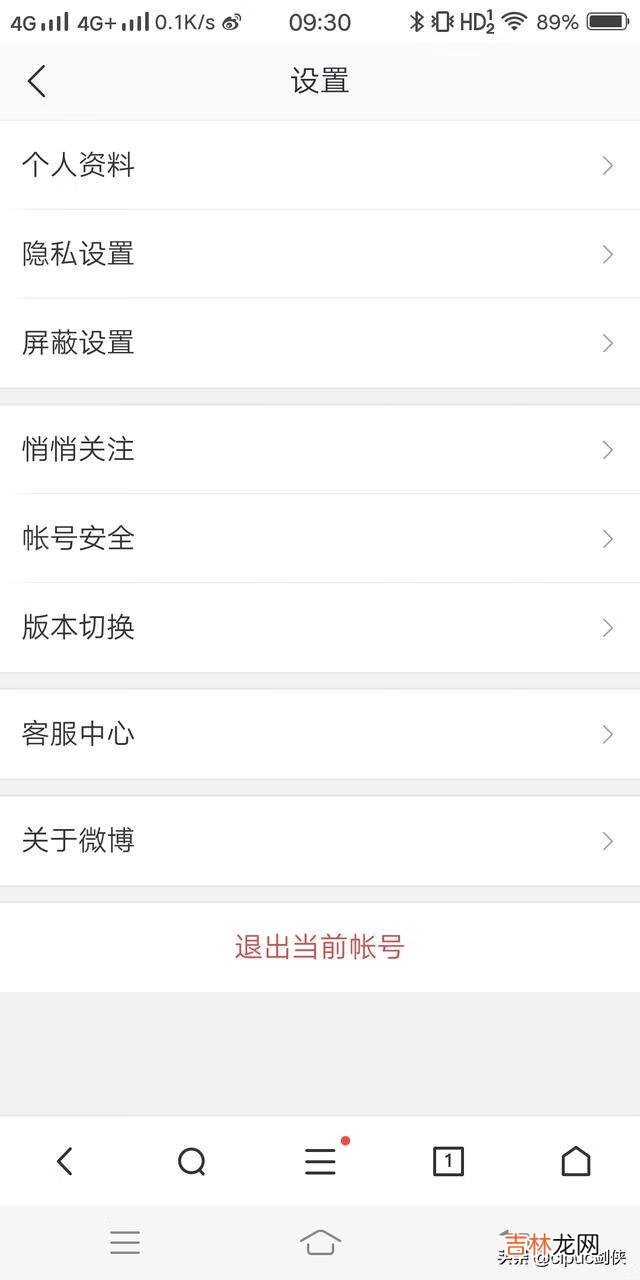Go back from the 设置 screen
Viewport: 640px width, 1280px height.
37,81
